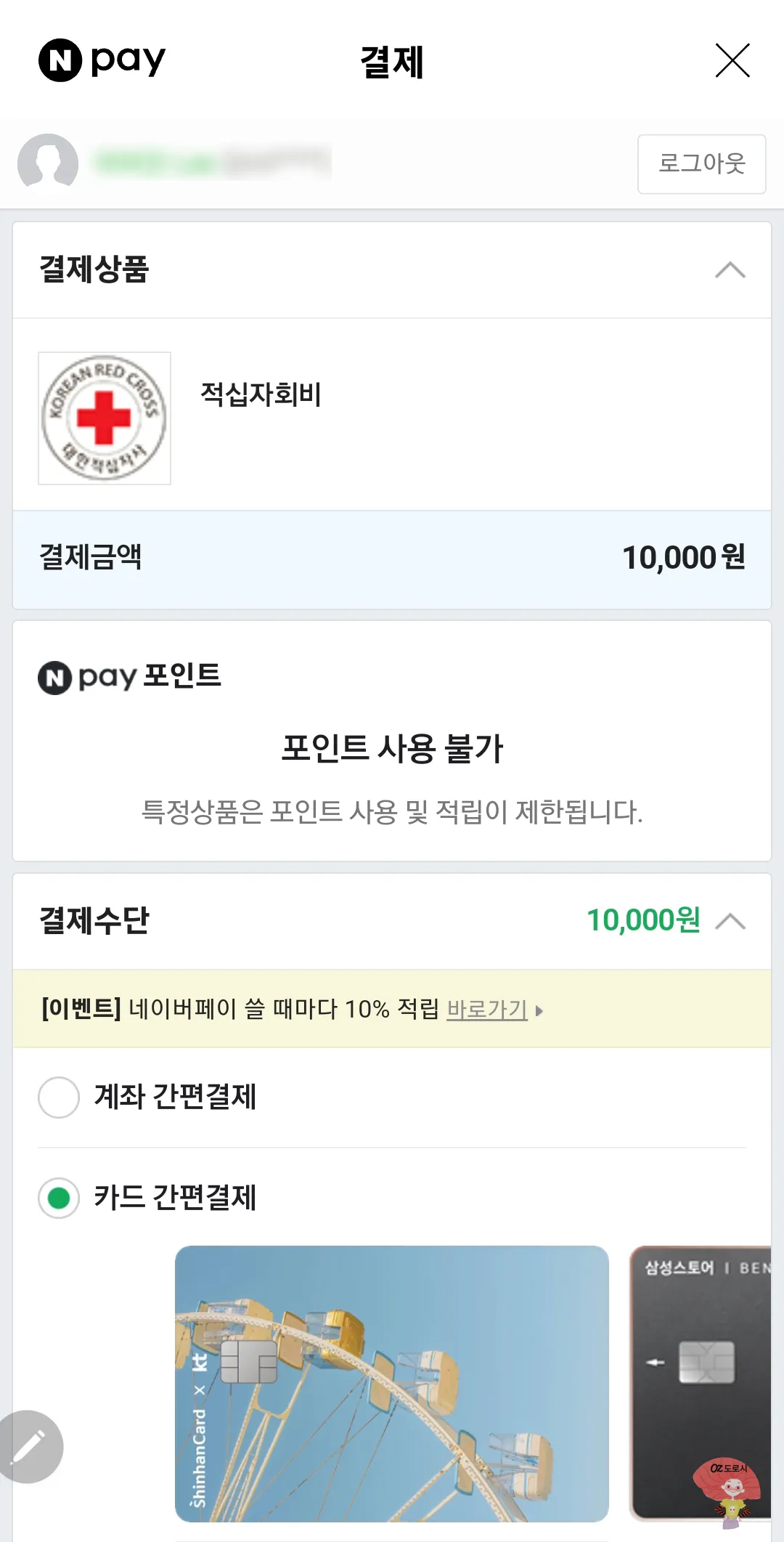Close the 결제 window with the X
The image size is (784, 1542).
[733, 62]
